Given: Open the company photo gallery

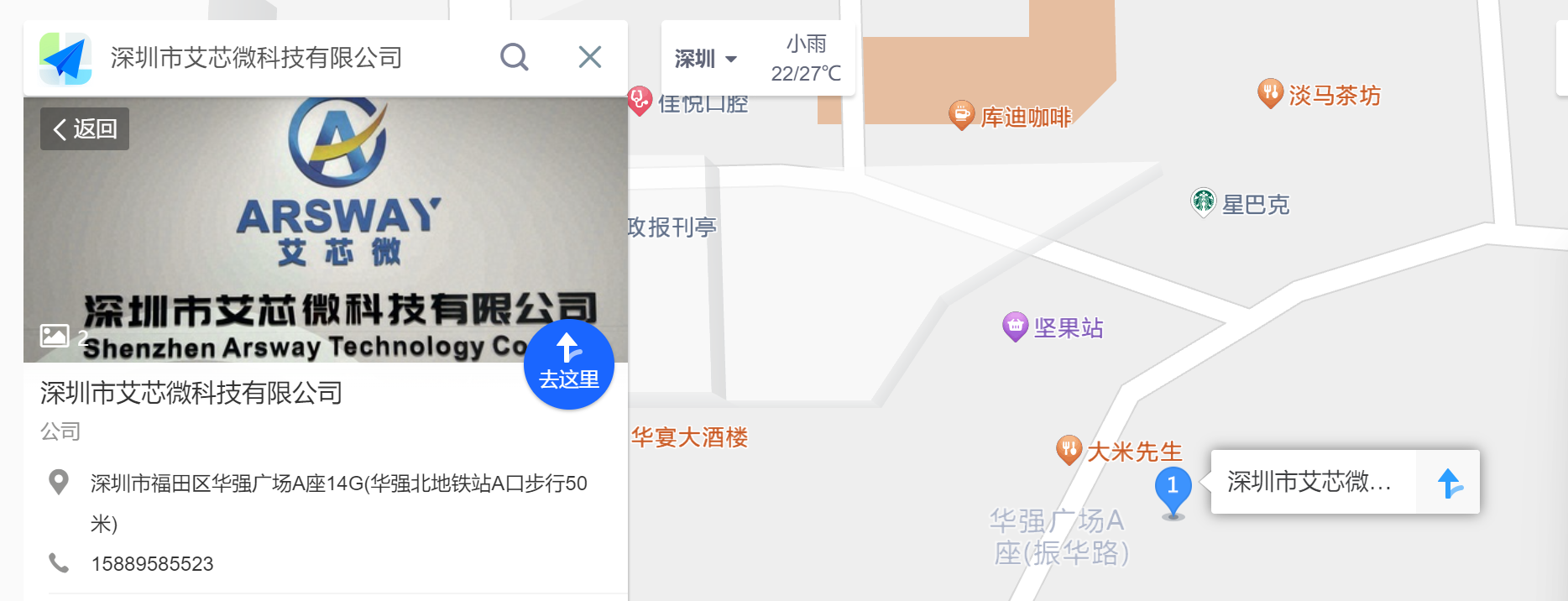Looking at the screenshot, I should (x=55, y=336).
